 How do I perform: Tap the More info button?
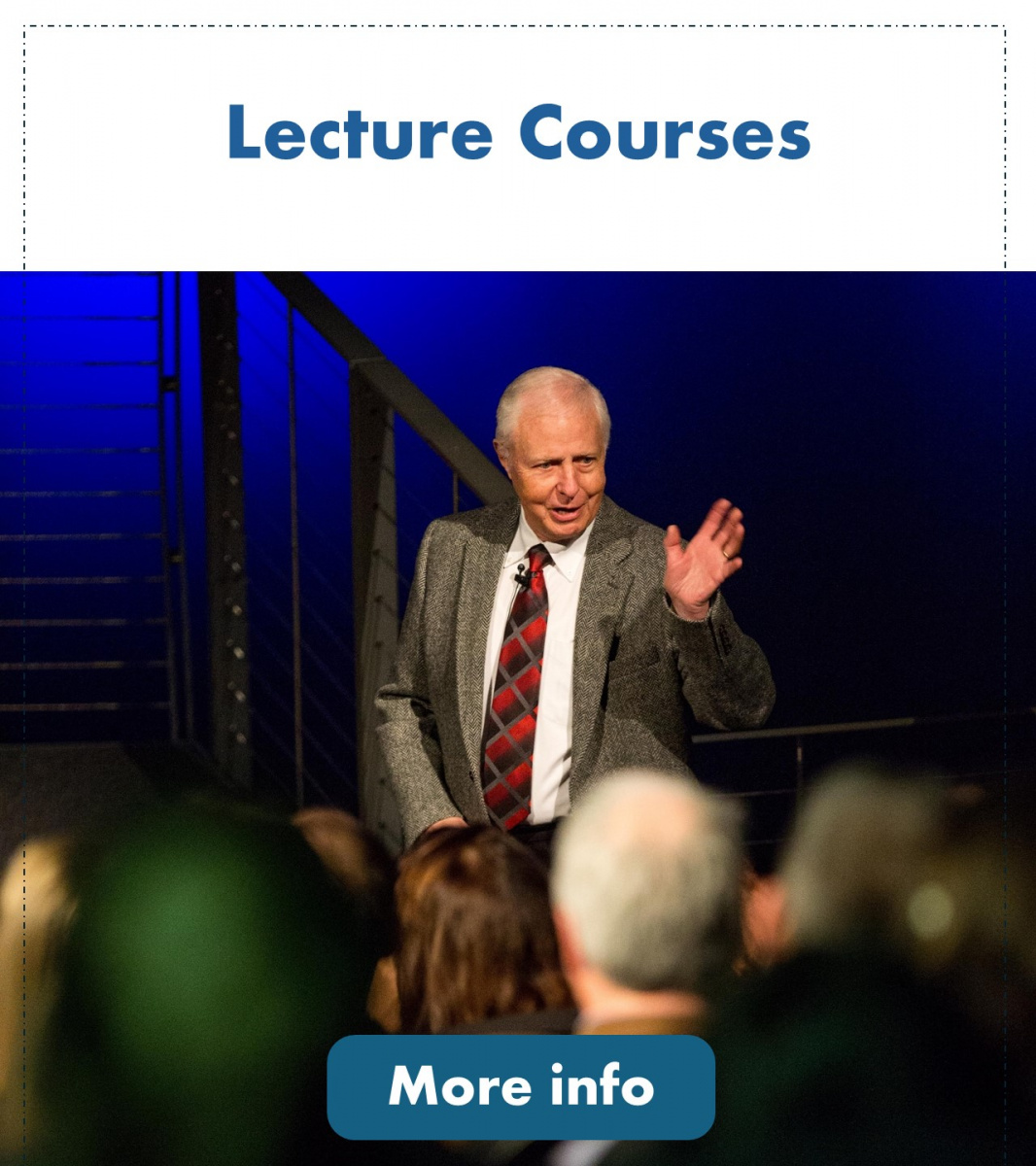click(521, 1086)
